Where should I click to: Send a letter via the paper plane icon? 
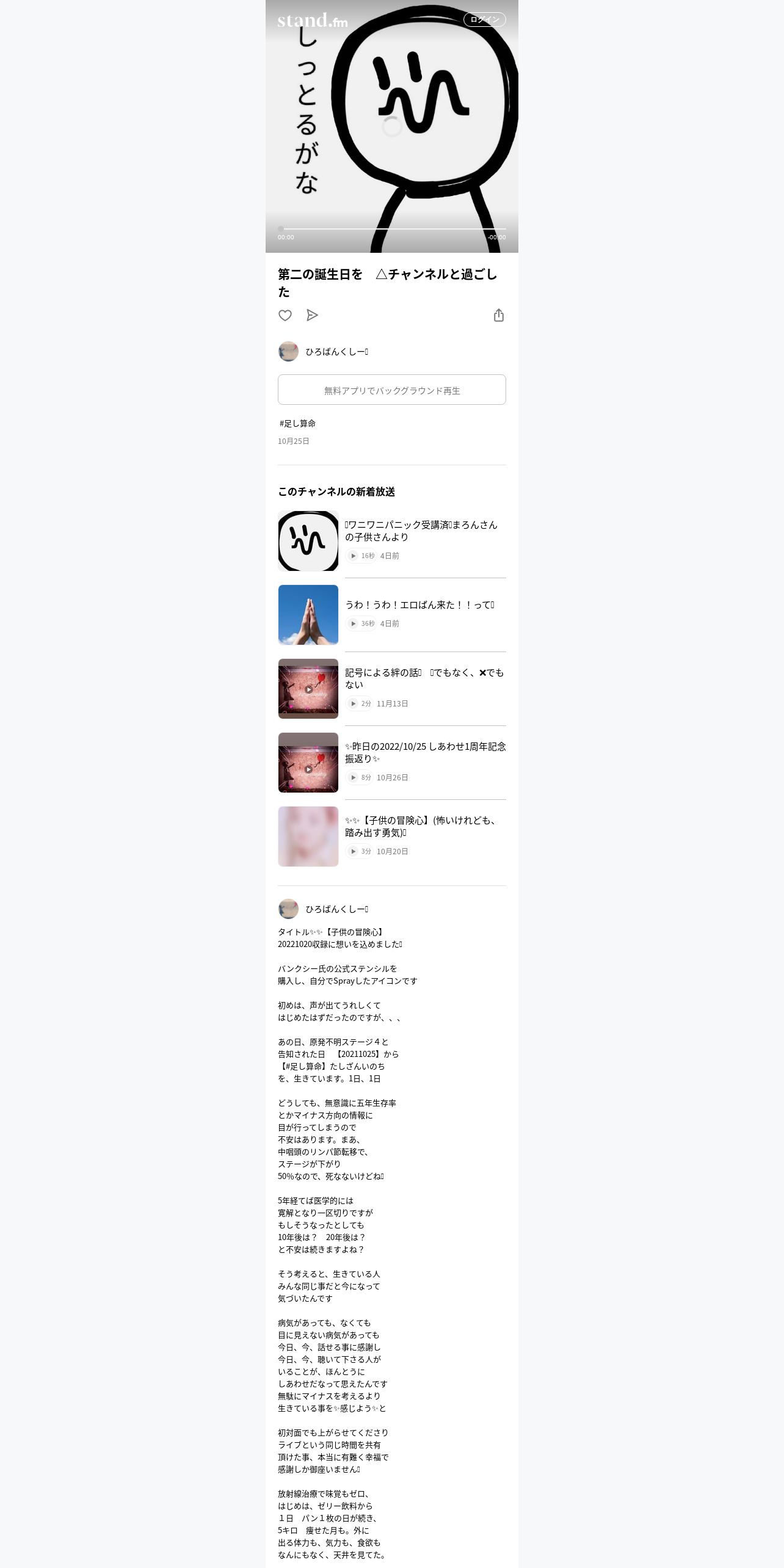312,315
